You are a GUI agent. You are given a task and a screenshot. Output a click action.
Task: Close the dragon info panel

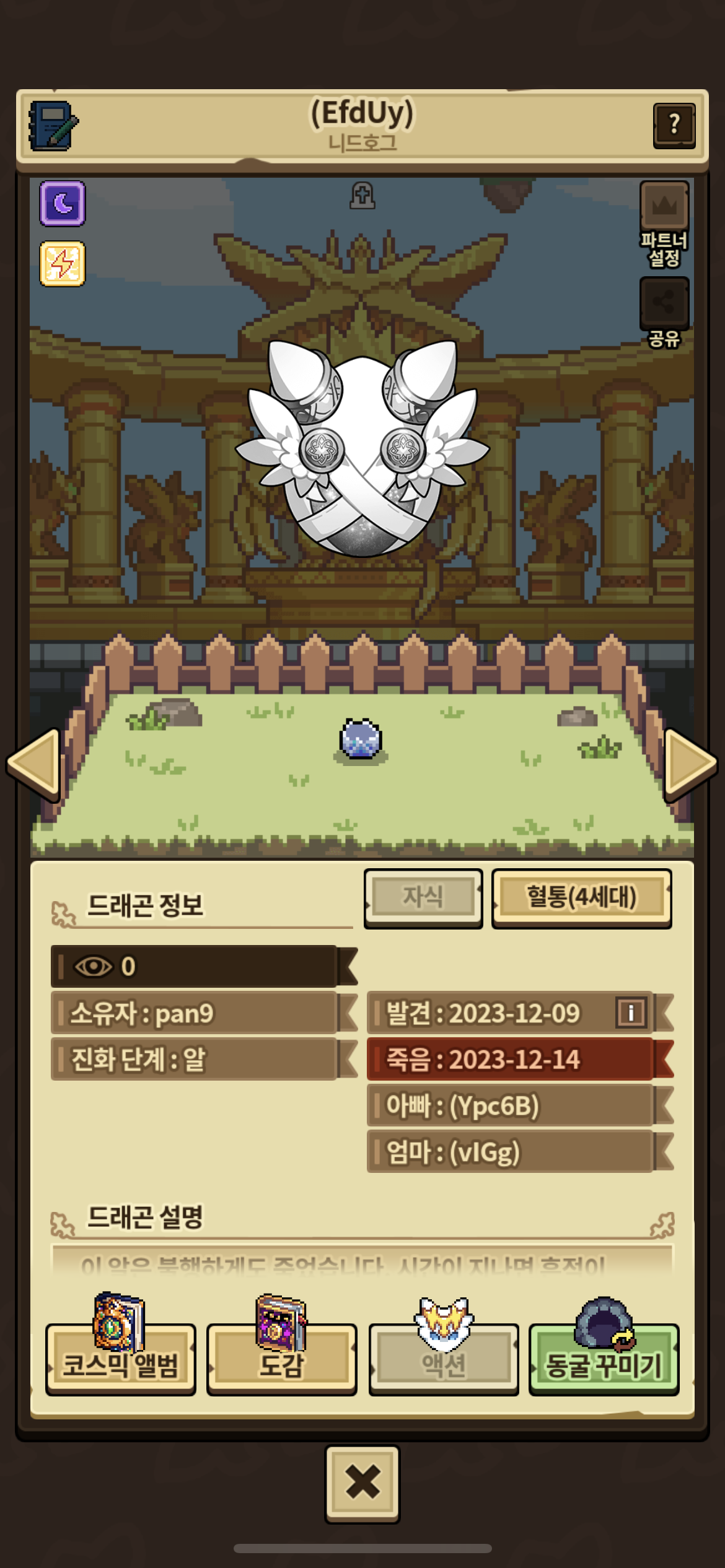coord(362,1483)
